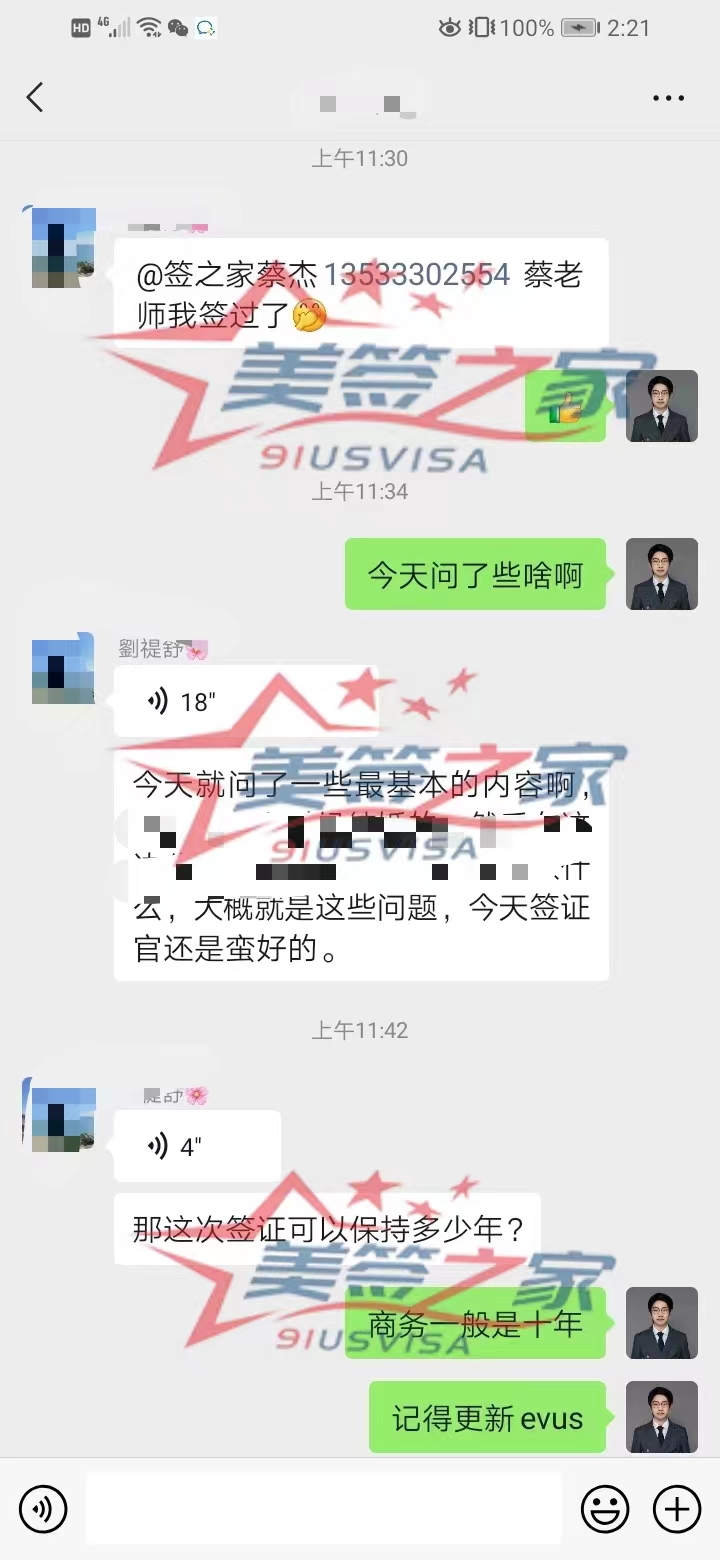Play the 4-second voice message
The image size is (720, 1560).
197,1146
